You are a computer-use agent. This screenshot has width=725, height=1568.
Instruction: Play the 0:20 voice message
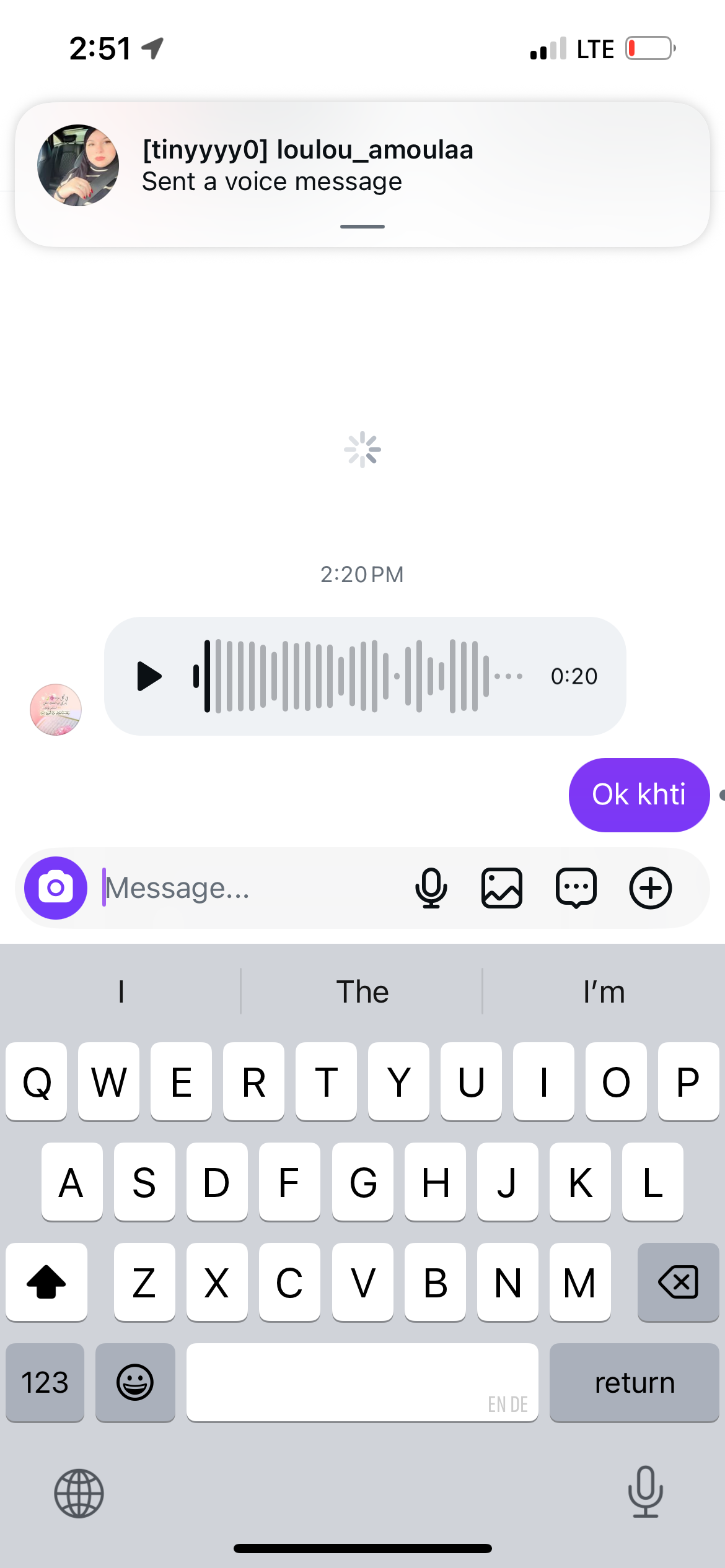click(x=149, y=676)
